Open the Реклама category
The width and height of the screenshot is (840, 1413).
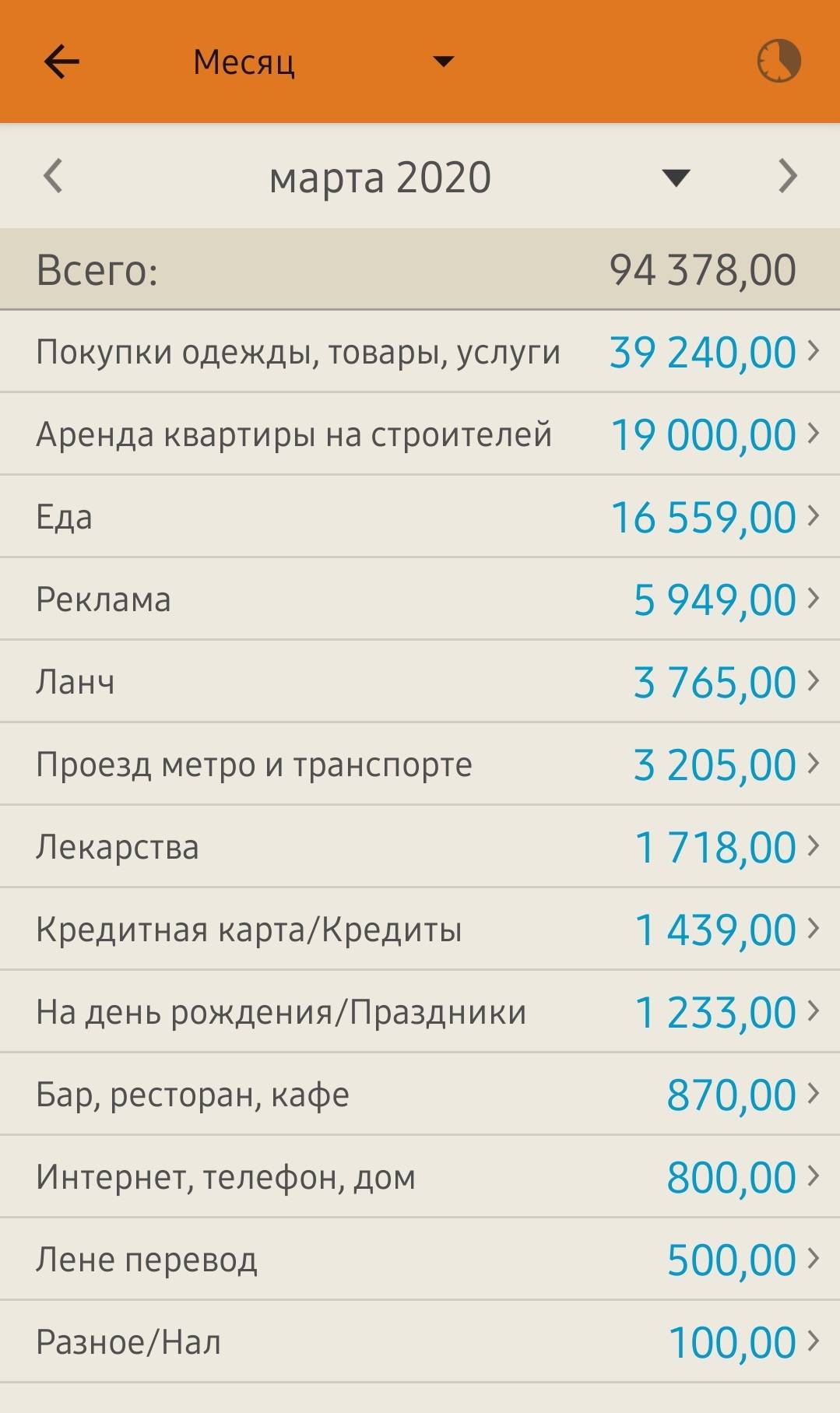pos(420,599)
